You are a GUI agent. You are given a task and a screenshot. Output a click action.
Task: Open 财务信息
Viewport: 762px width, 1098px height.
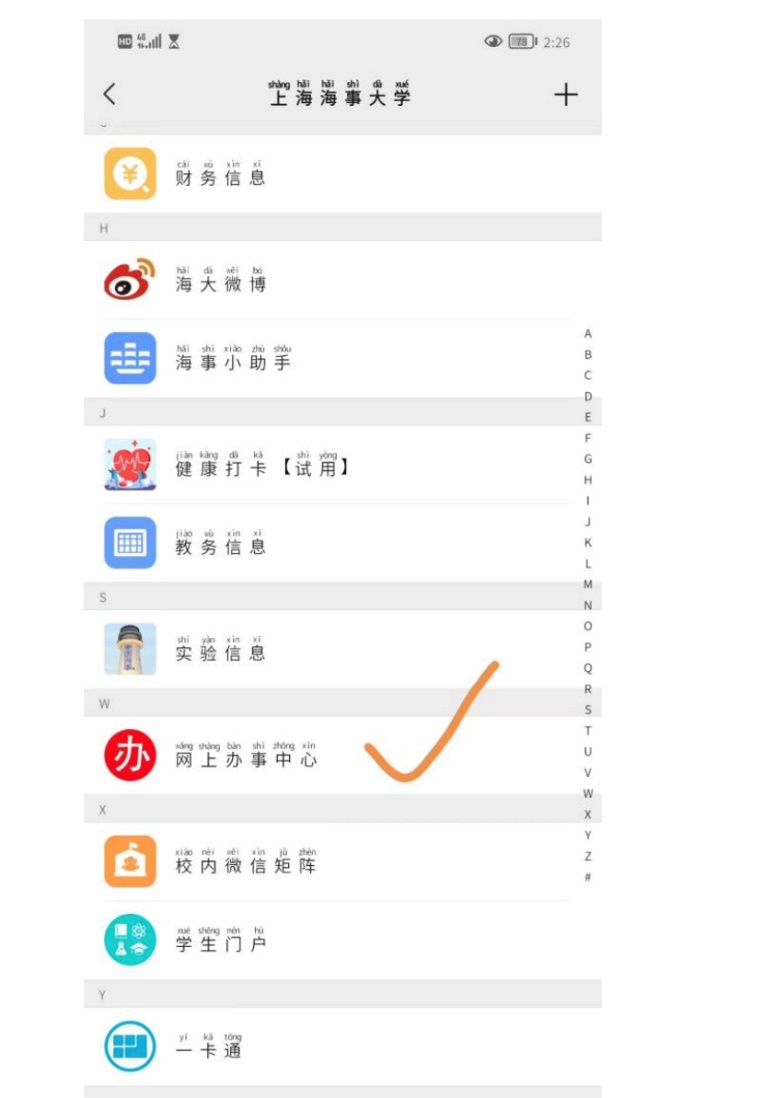tap(220, 175)
